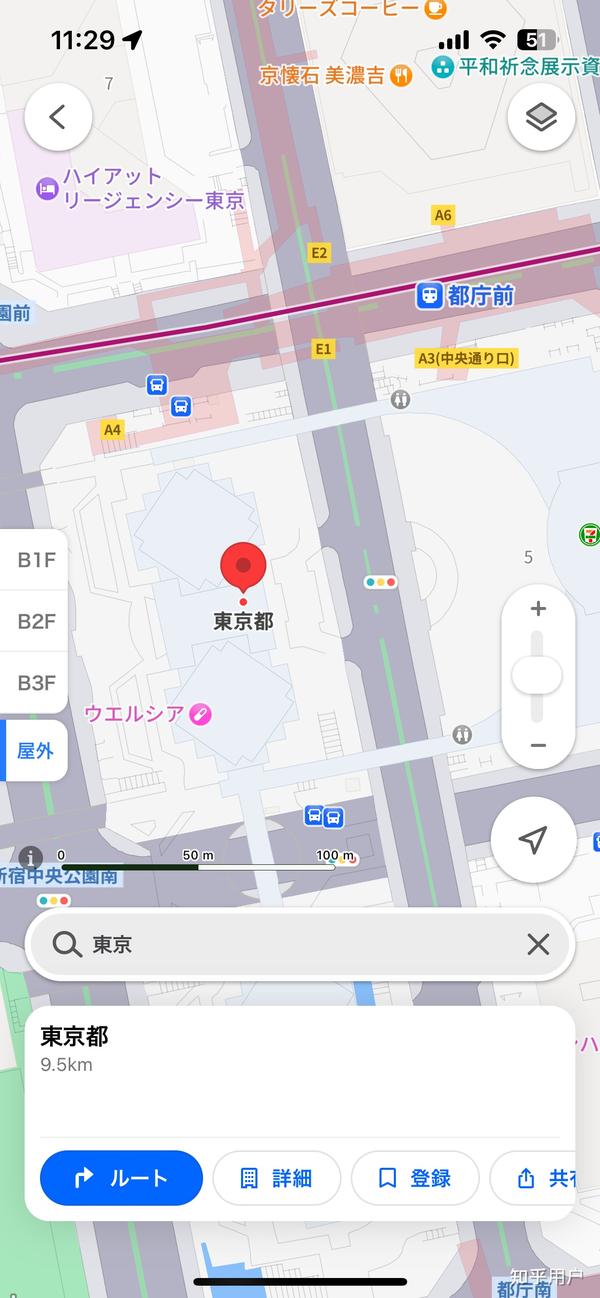The image size is (600, 1298).
Task: Clear the 東京 search text
Action: [x=538, y=944]
